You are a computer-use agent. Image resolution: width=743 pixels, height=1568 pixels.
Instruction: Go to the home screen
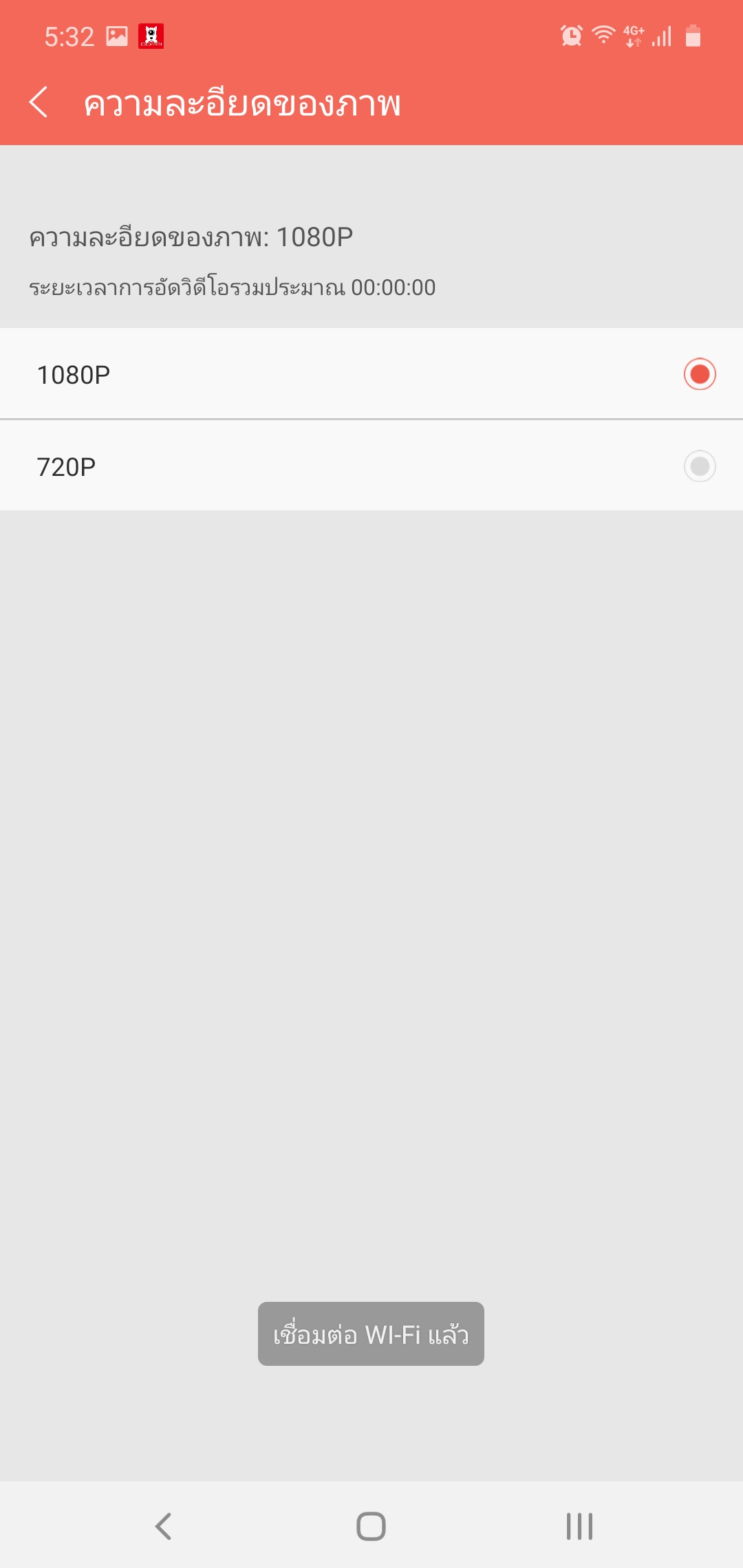coord(371,1526)
